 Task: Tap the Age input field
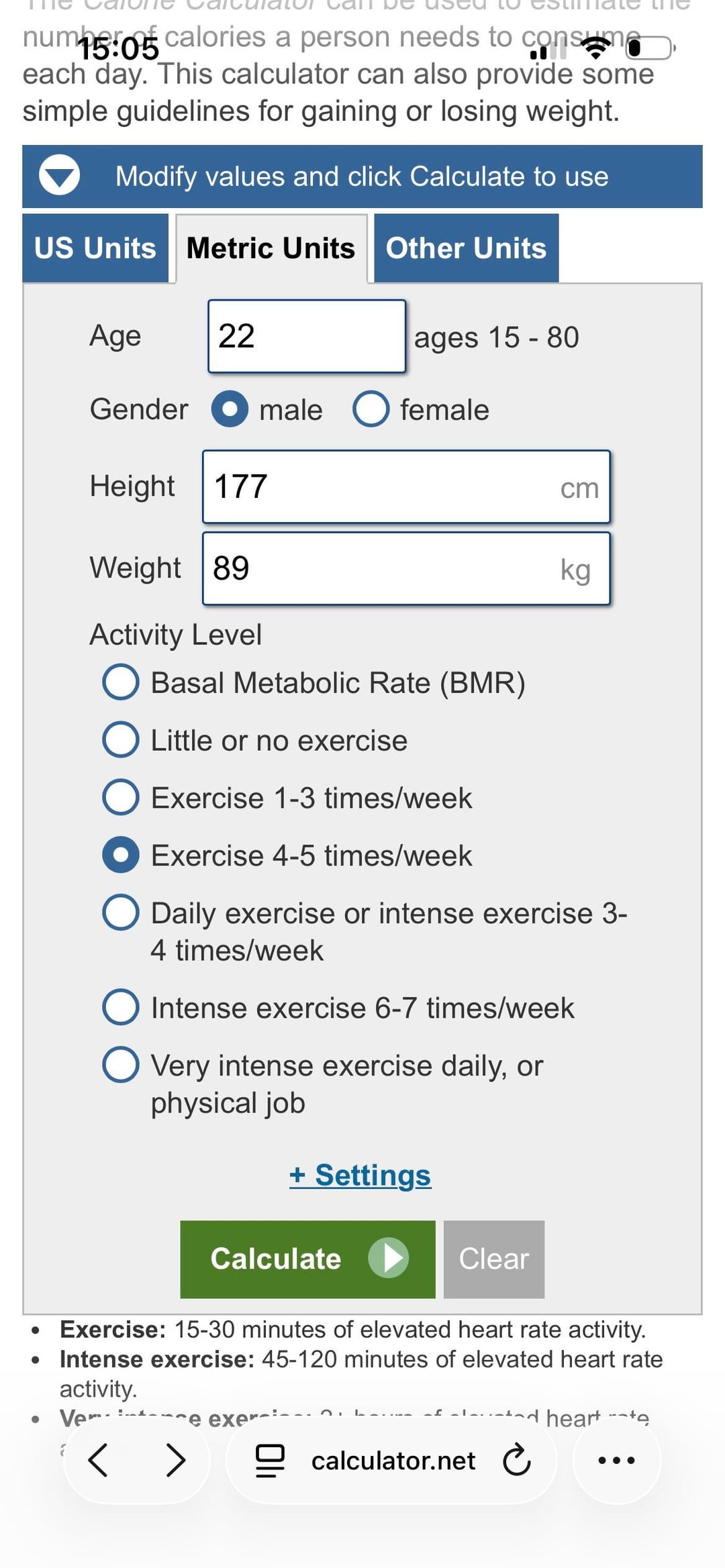(x=306, y=336)
